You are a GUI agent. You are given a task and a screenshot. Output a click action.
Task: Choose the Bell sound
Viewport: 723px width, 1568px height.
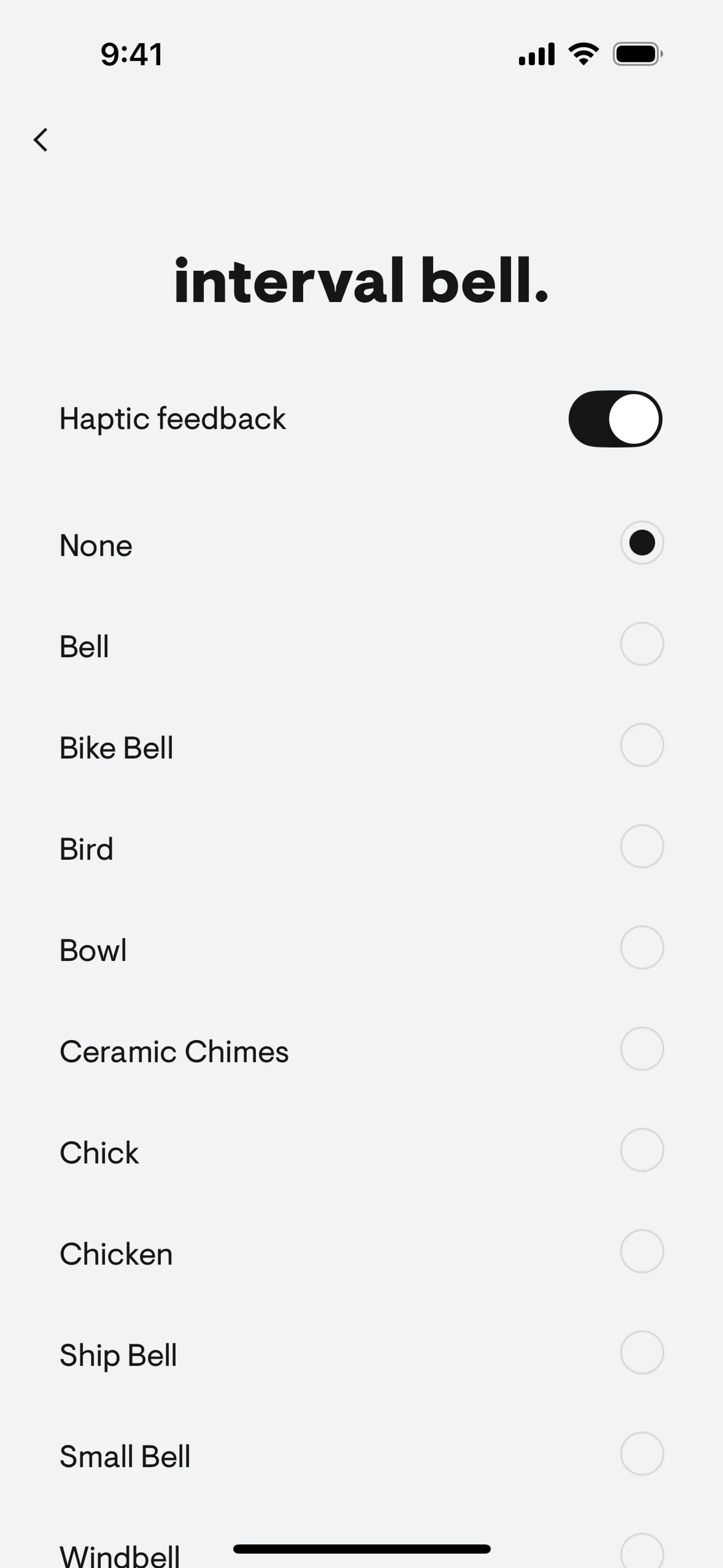(641, 644)
